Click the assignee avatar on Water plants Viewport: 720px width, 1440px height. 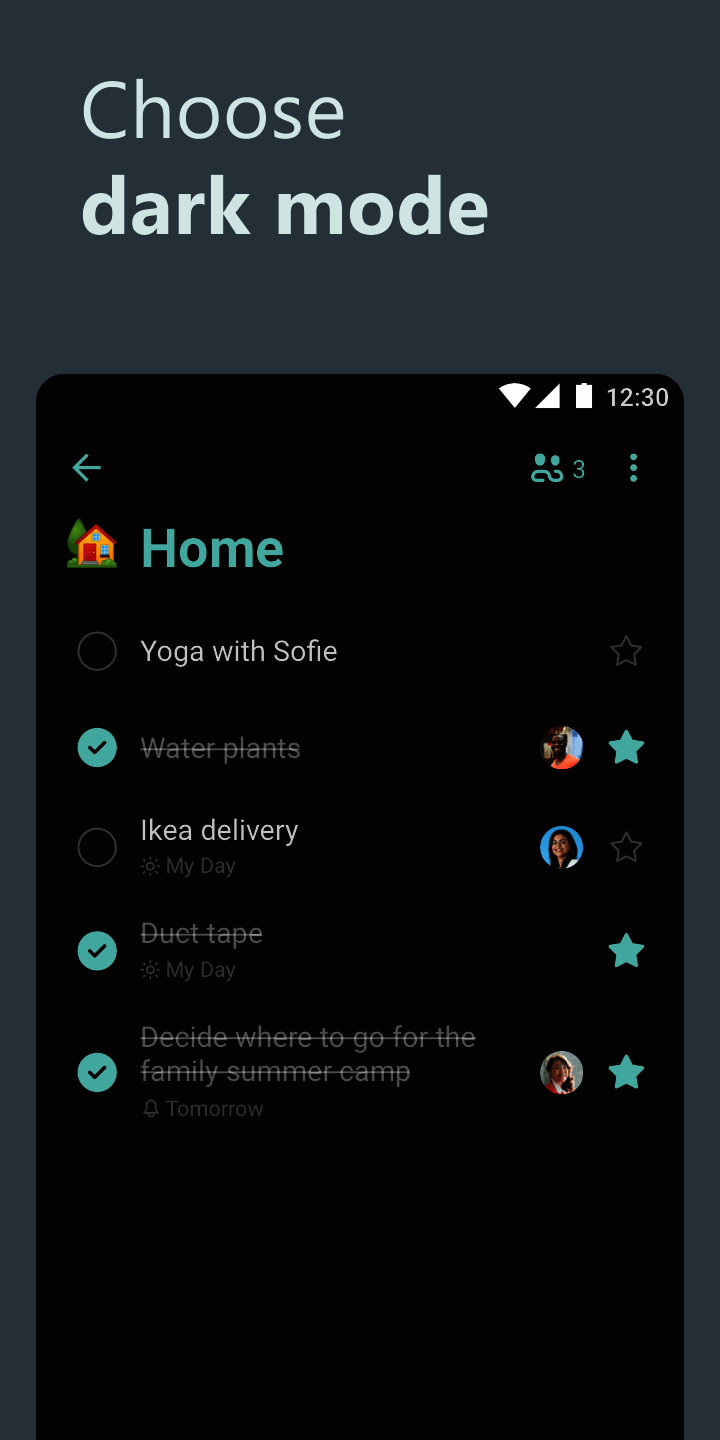pyautogui.click(x=562, y=747)
